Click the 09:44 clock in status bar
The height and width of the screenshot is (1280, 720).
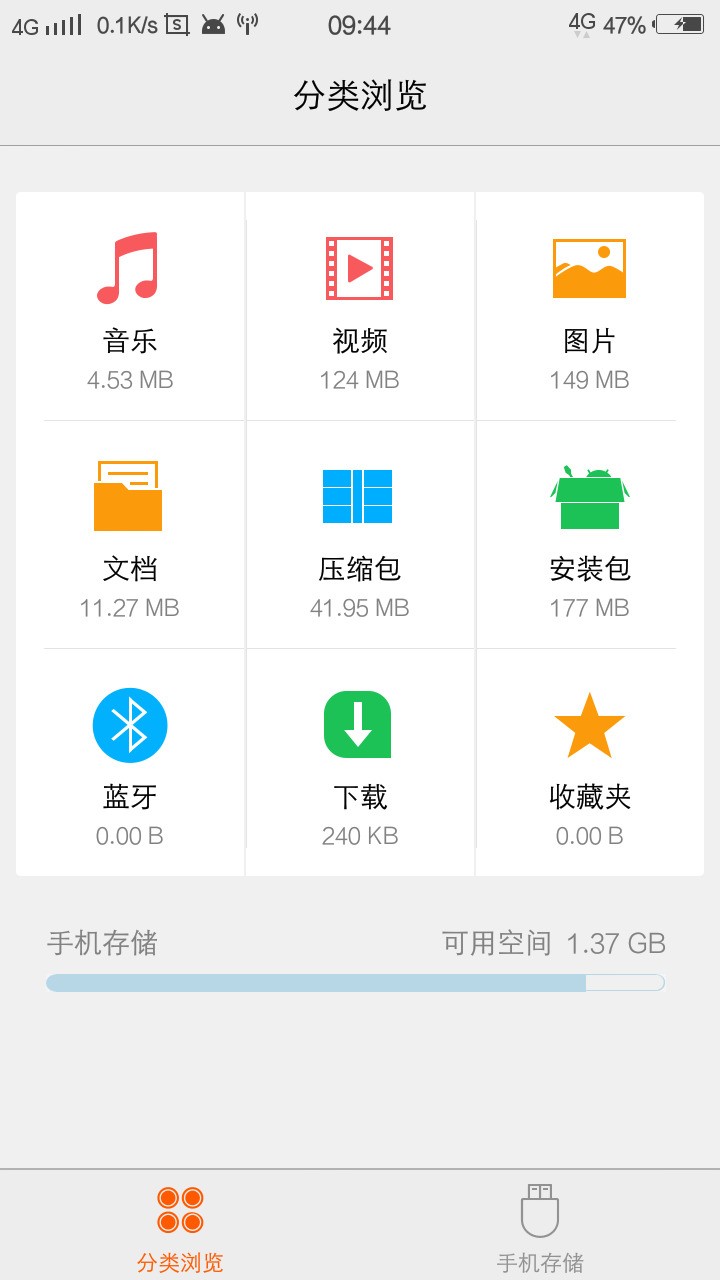[358, 24]
